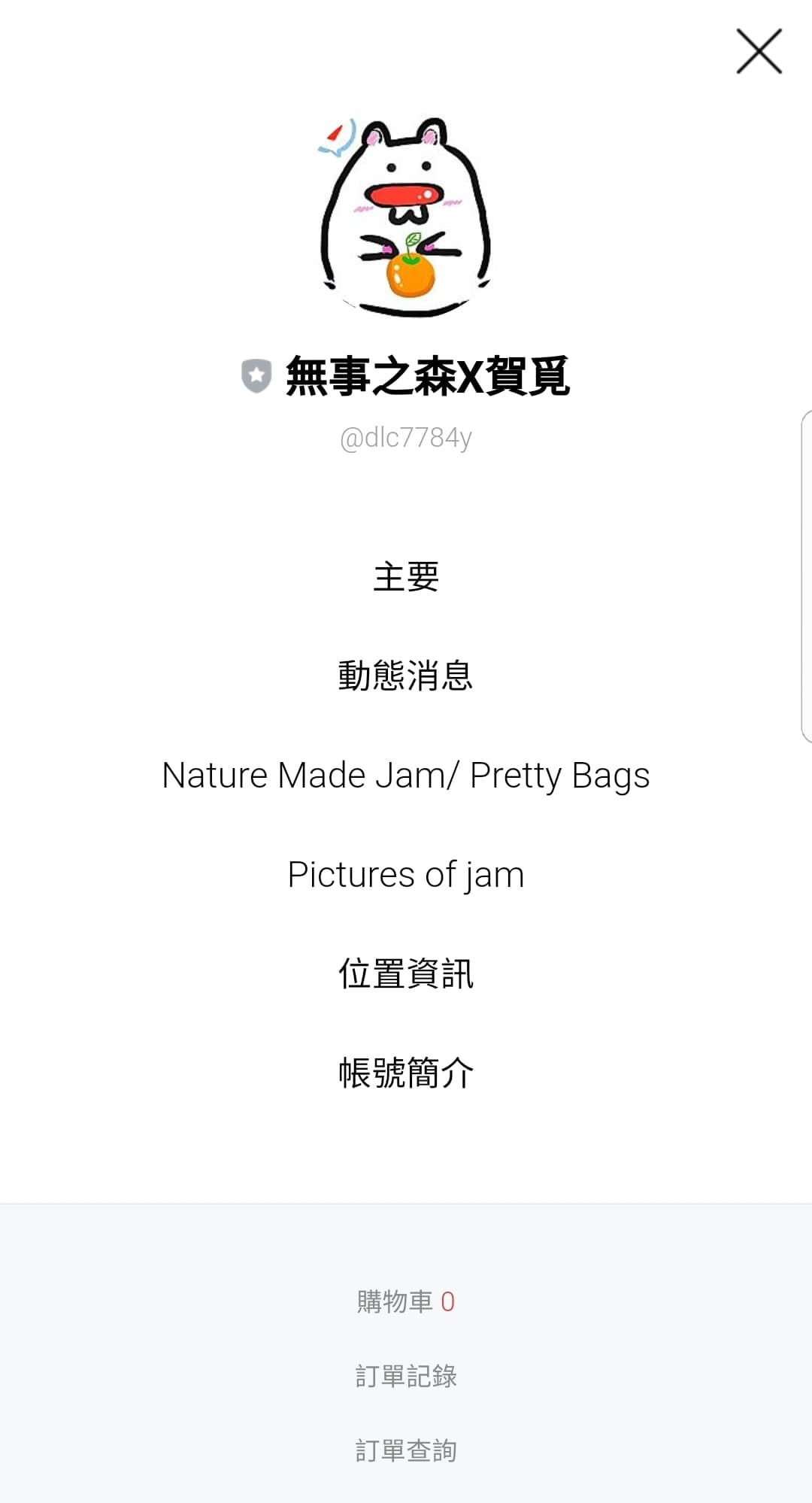Screen dimensions: 812x1503
Task: Open Nature Made Jam/ Pretty Bags
Action: pos(406,775)
